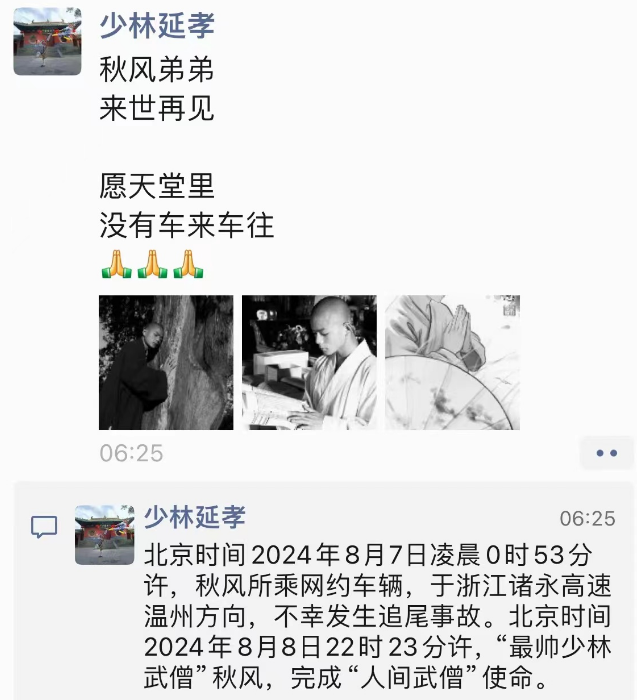Open the commenter's avatar in comments
Screen dimensions: 637x700
(105, 534)
